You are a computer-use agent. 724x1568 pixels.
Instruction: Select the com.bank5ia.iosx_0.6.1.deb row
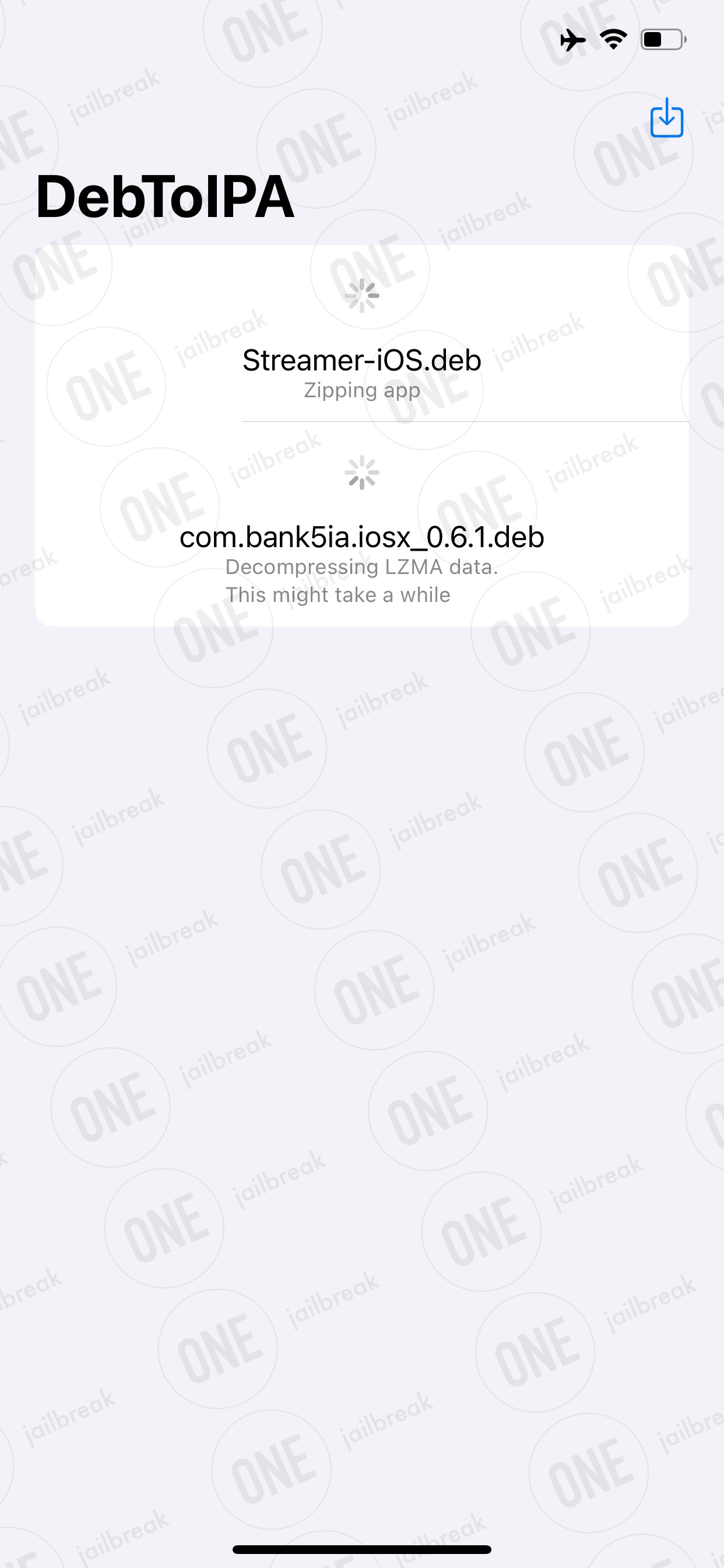(x=362, y=524)
